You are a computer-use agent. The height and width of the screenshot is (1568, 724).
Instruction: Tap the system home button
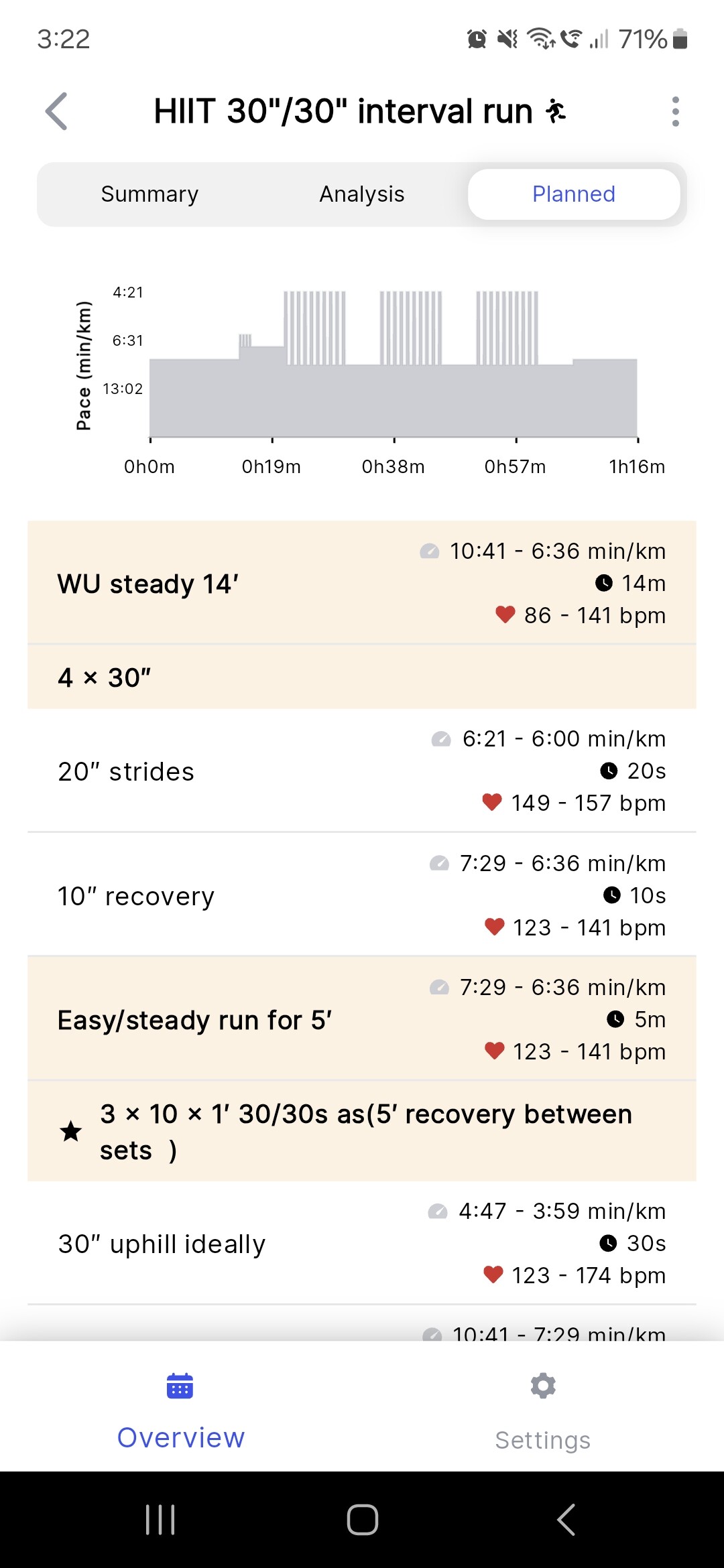pos(362,1519)
